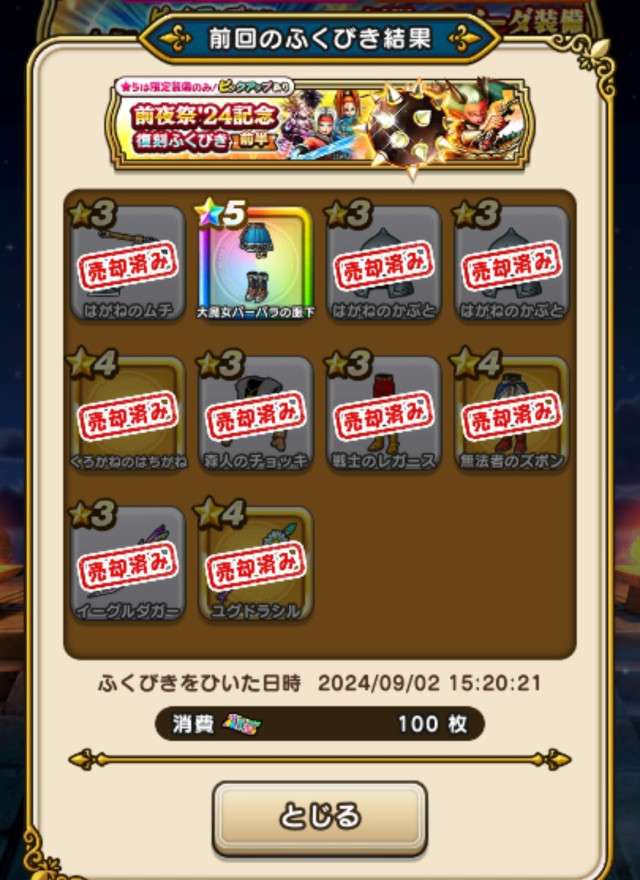This screenshot has width=640, height=880.
Task: Select the 戦士のレガース item tile
Action: (383, 415)
